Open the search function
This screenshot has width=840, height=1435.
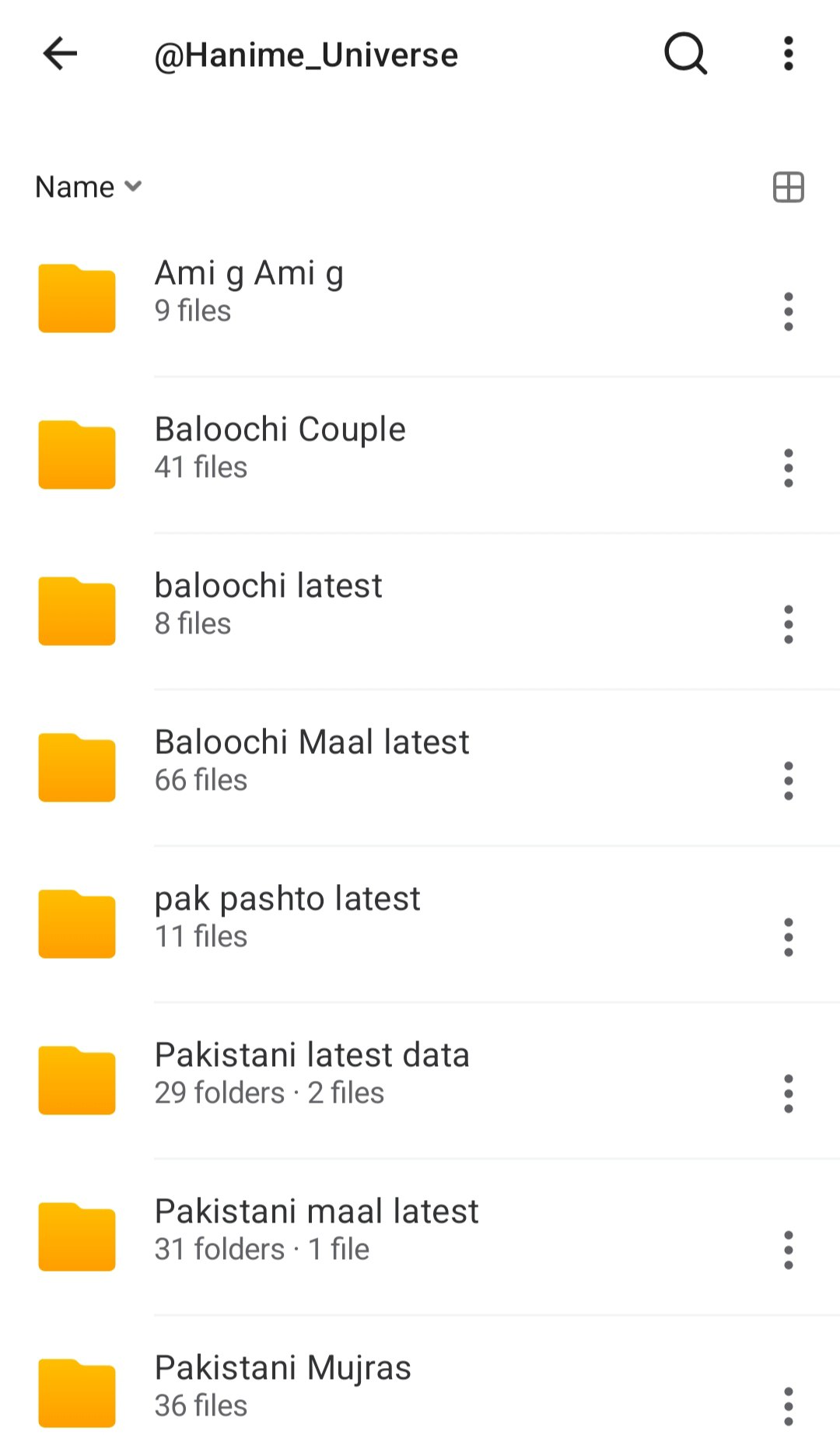pos(684,53)
